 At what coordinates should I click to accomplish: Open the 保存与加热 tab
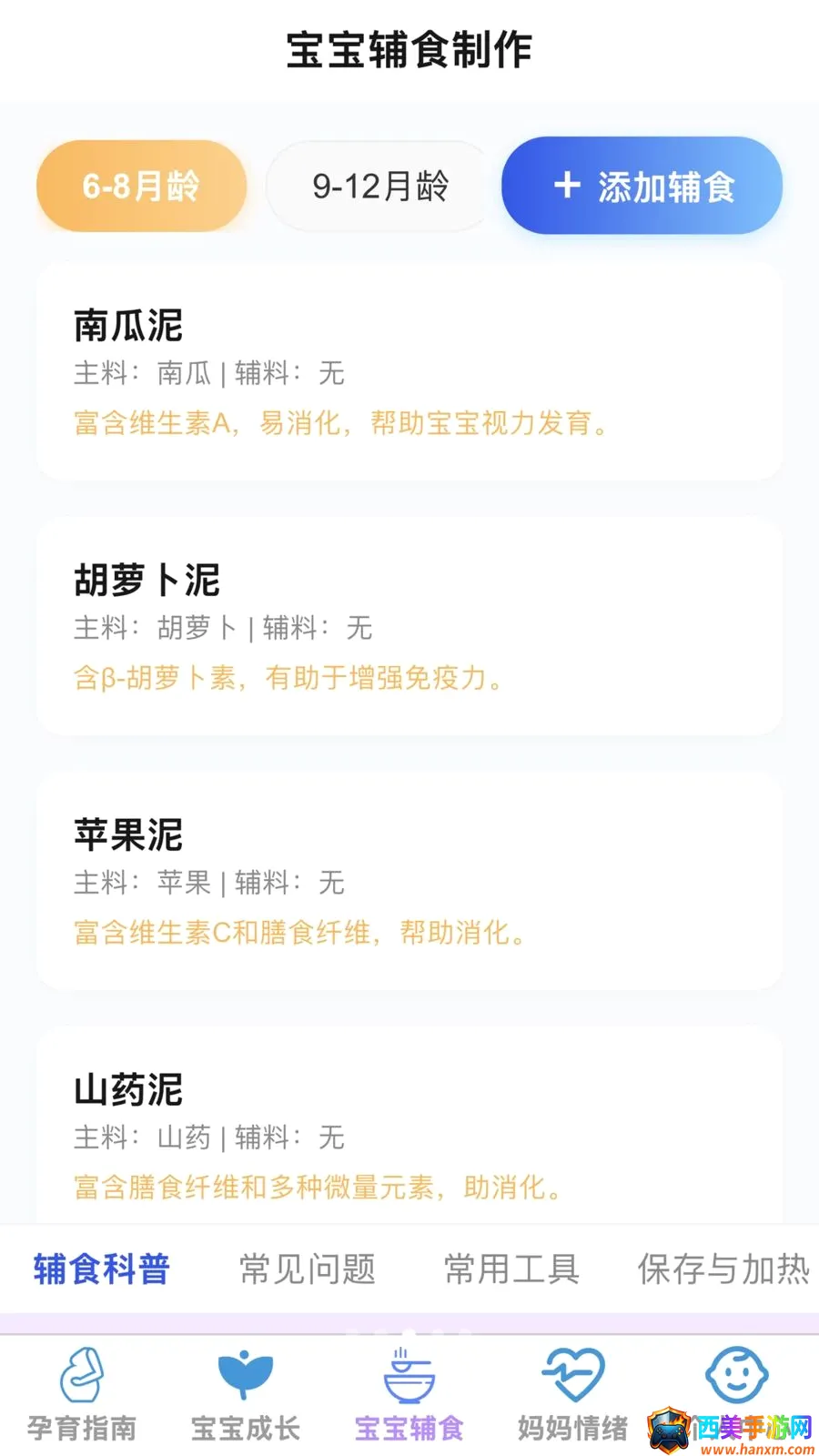point(723,1269)
